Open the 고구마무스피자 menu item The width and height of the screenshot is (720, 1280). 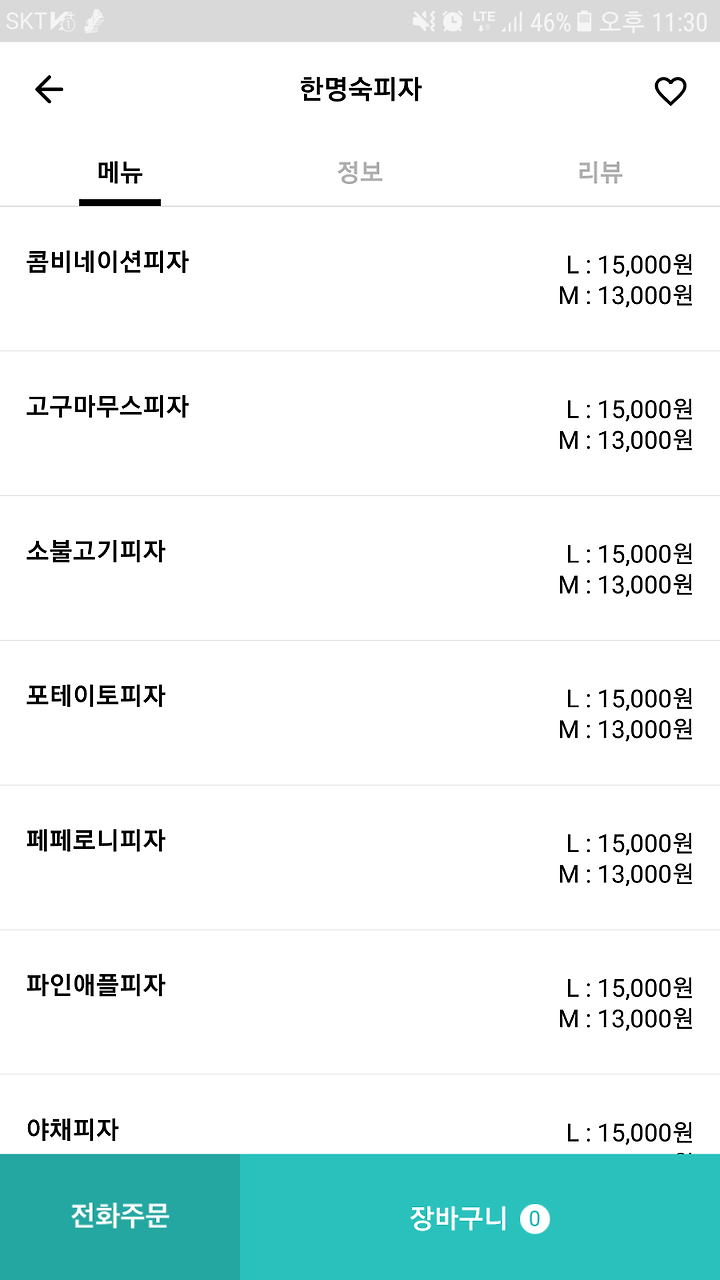(x=360, y=424)
